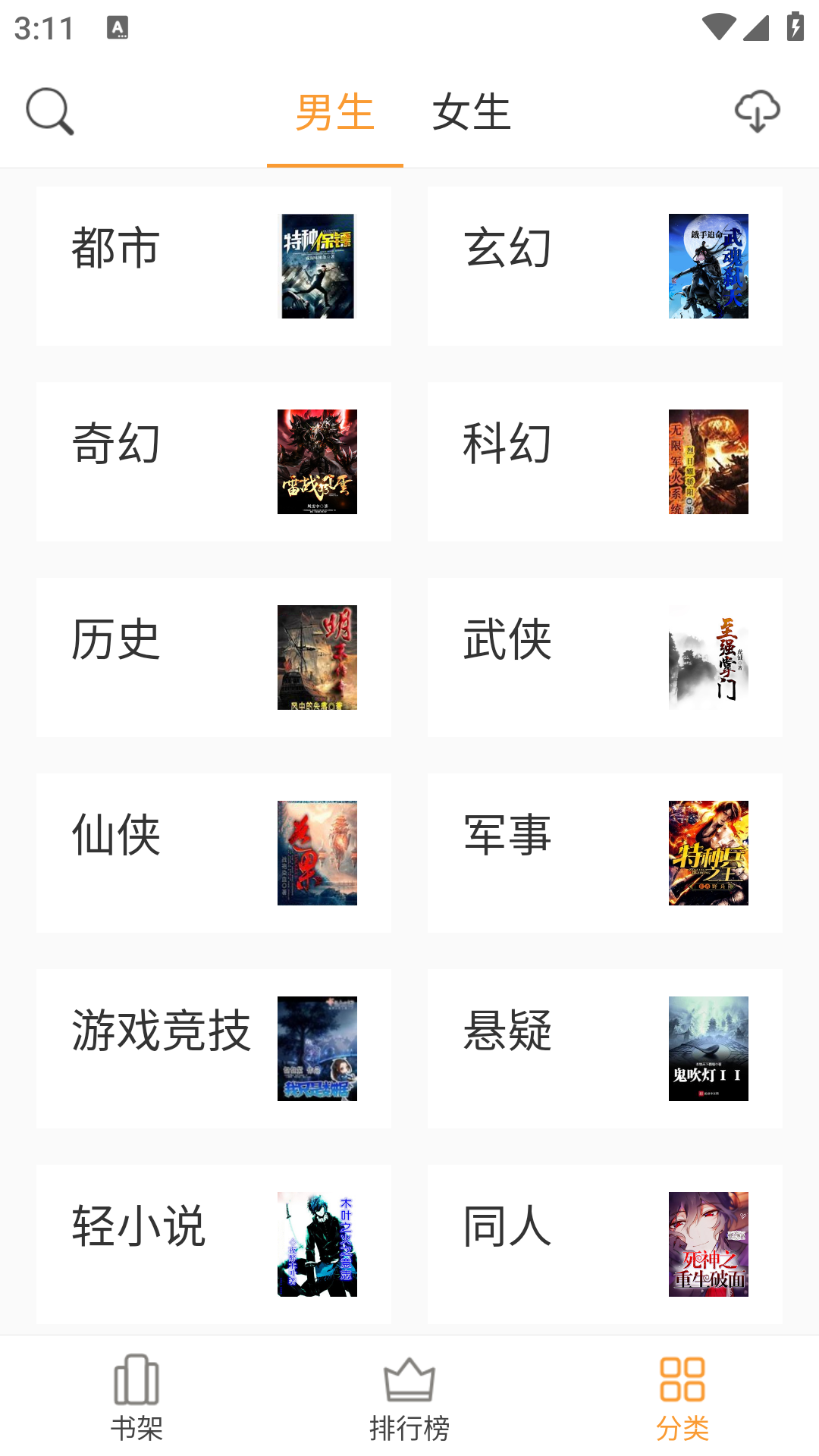819x1456 pixels.
Task: Tap the 分类 tab
Action: (x=682, y=1398)
